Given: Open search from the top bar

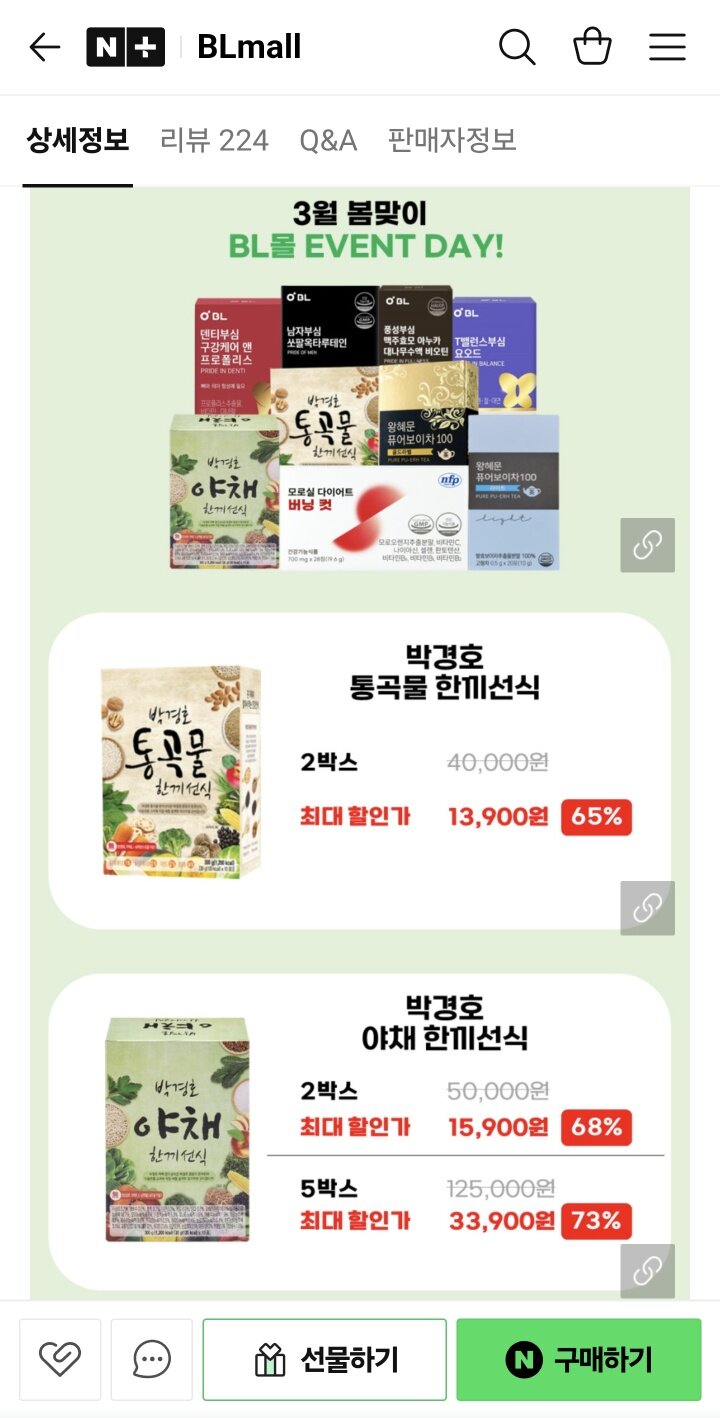Looking at the screenshot, I should [x=517, y=47].
